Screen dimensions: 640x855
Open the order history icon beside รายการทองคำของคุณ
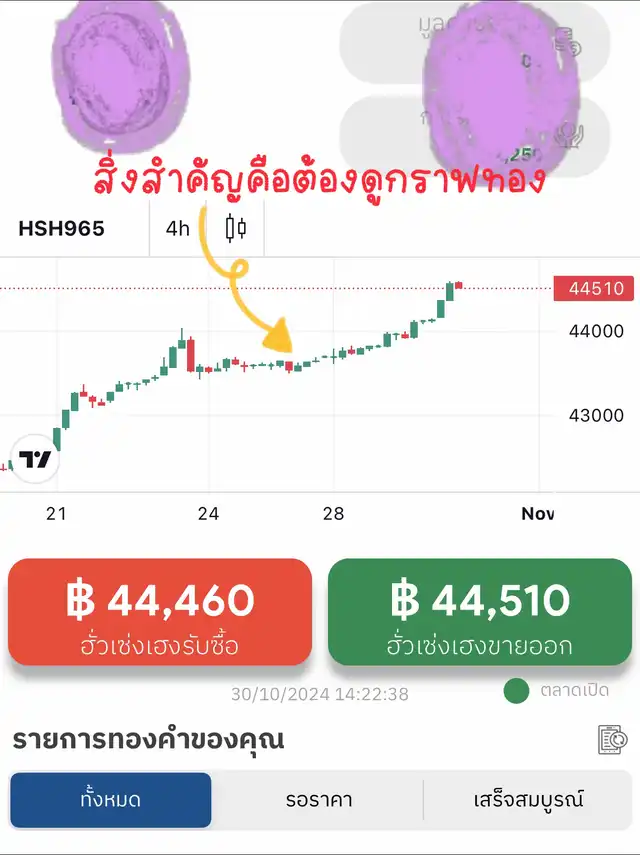click(x=612, y=740)
